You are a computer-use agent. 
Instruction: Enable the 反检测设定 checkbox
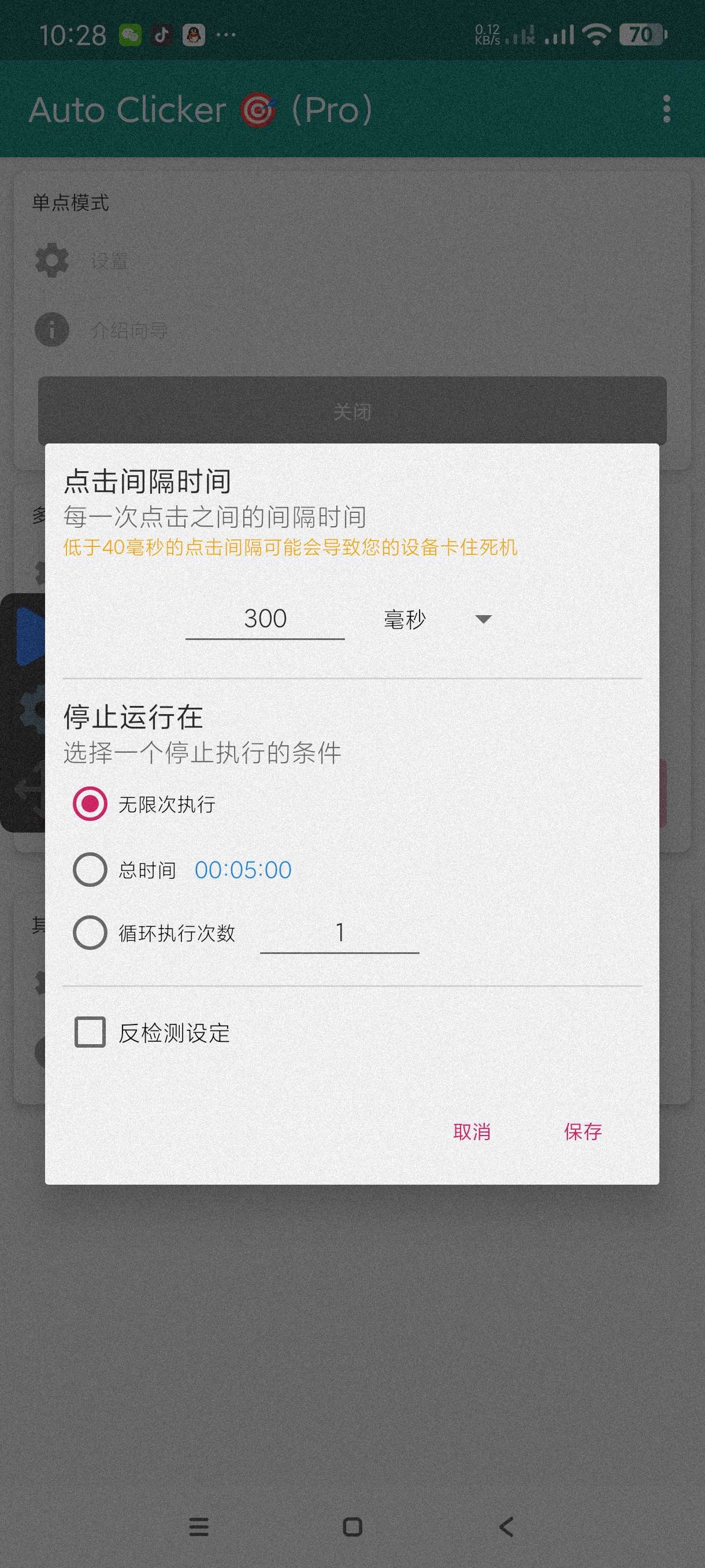[90, 1033]
